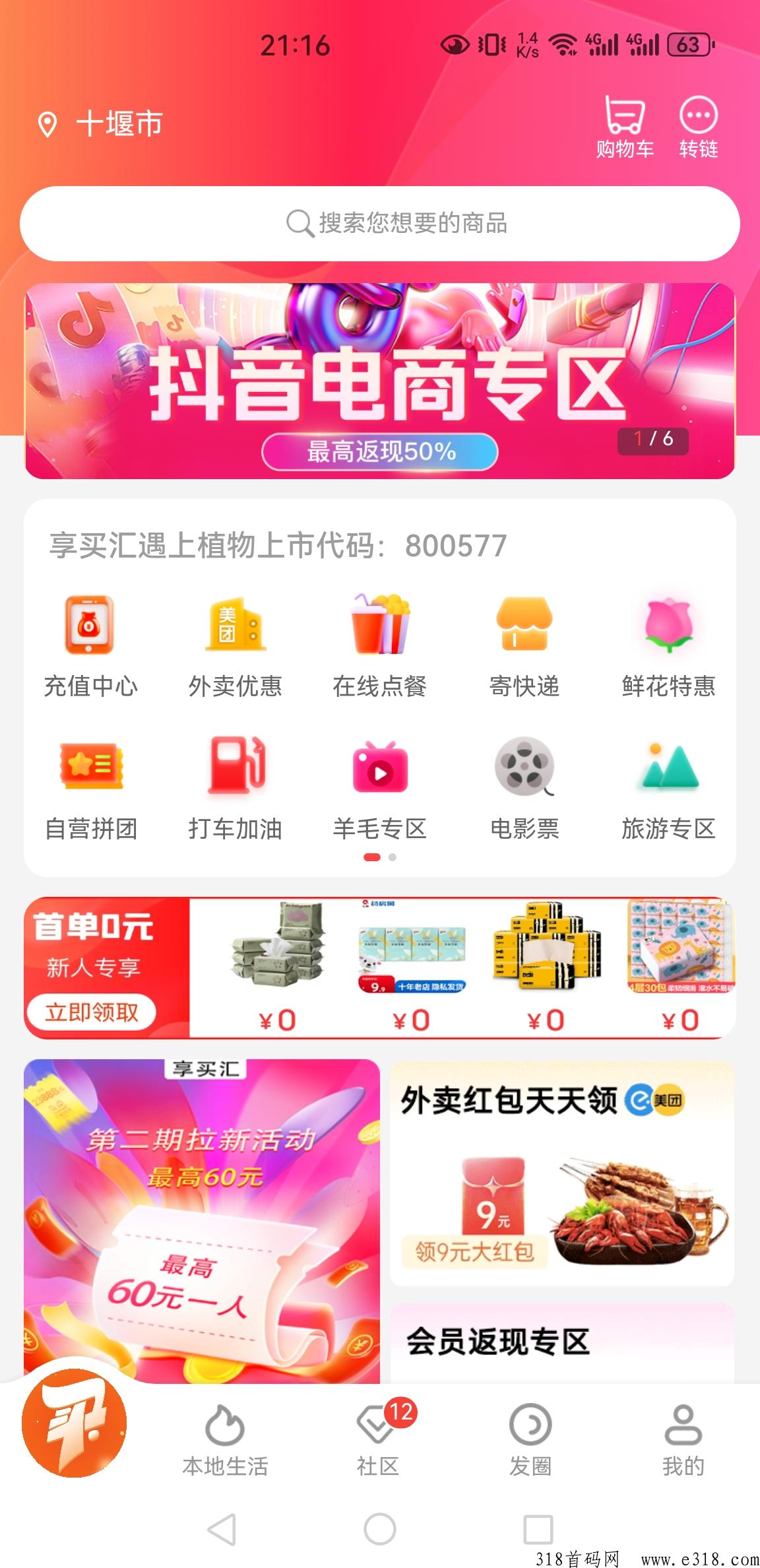The image size is (760, 1568).
Task: Open the 第二期拉新活动 promotion card
Action: point(202,1221)
